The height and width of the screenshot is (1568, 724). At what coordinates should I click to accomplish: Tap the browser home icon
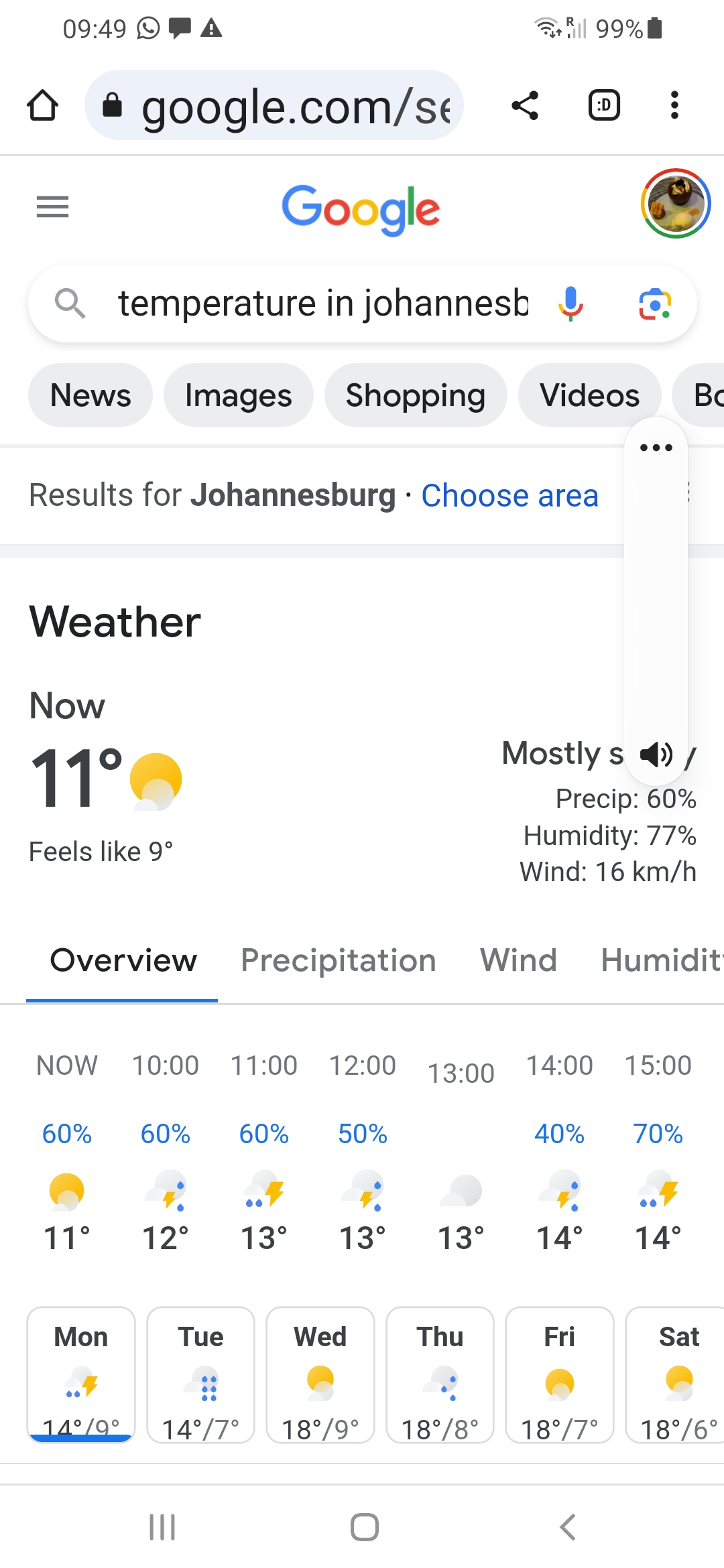[x=42, y=105]
